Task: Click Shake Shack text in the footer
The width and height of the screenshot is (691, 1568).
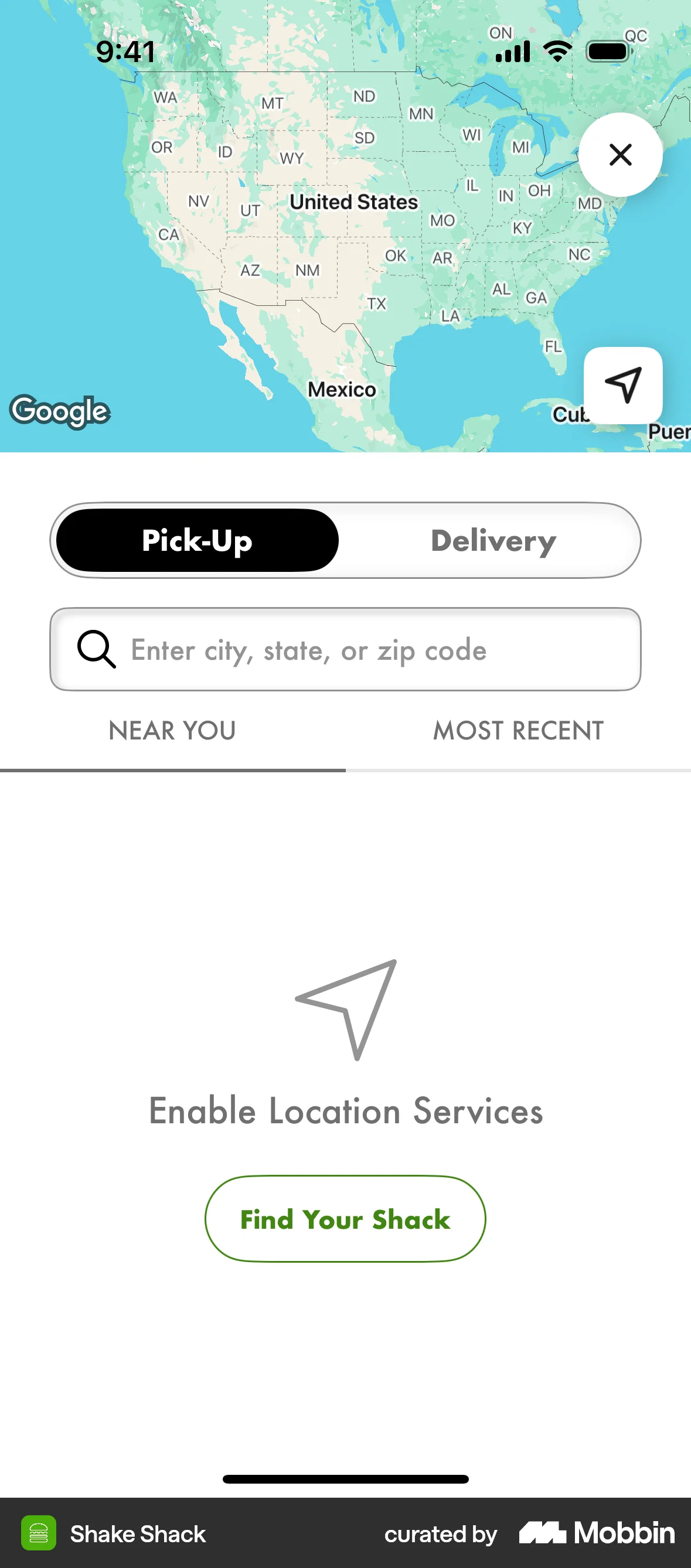Action: point(137,1534)
